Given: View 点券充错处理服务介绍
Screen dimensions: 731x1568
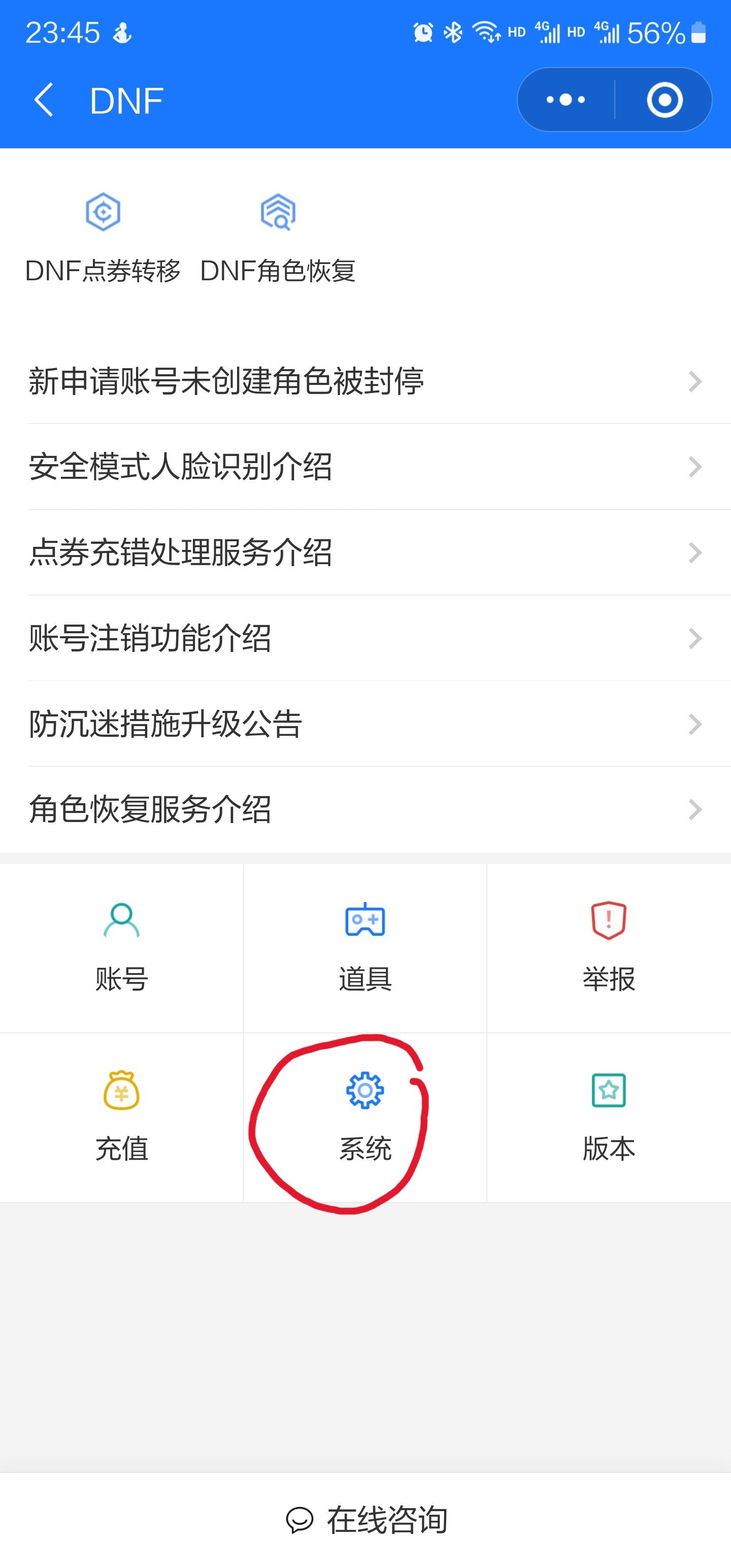Looking at the screenshot, I should coord(365,552).
